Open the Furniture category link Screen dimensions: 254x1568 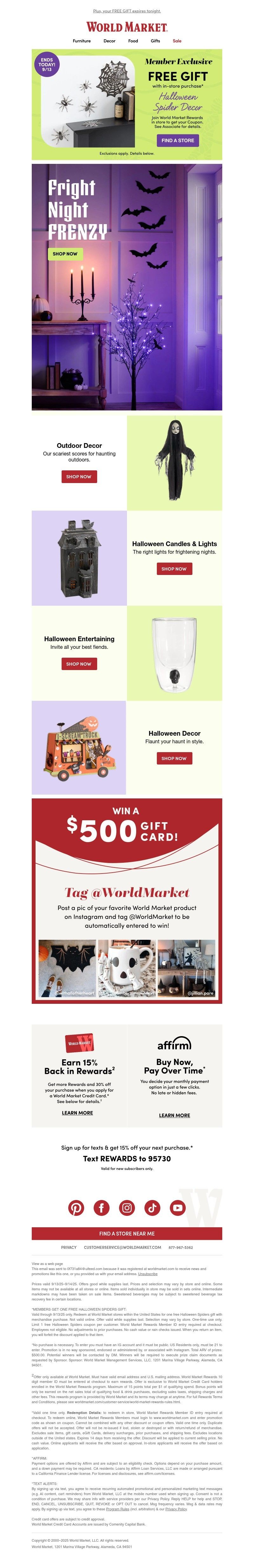coord(82,41)
